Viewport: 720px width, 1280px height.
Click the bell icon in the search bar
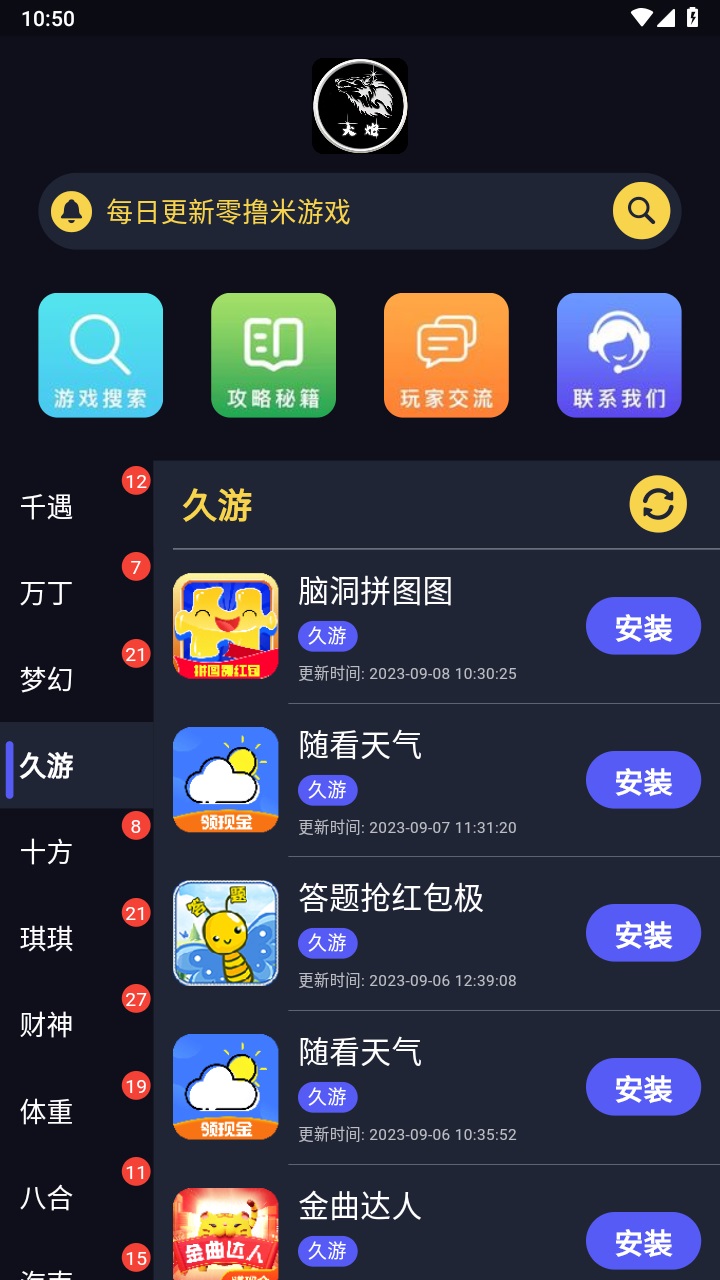point(70,211)
